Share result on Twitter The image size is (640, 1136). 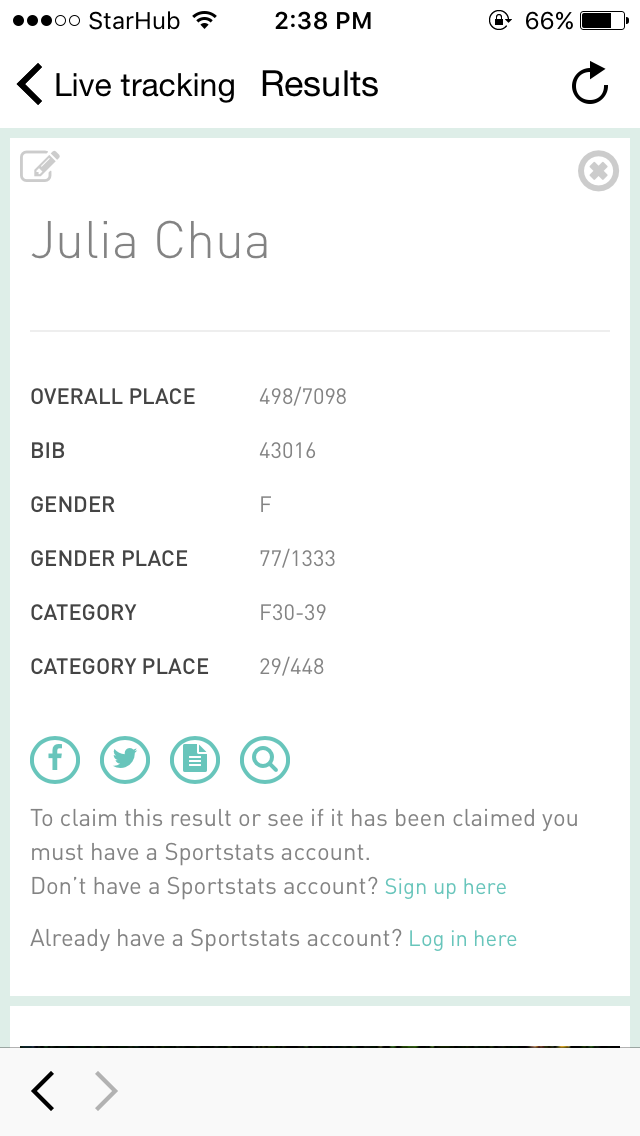point(125,759)
